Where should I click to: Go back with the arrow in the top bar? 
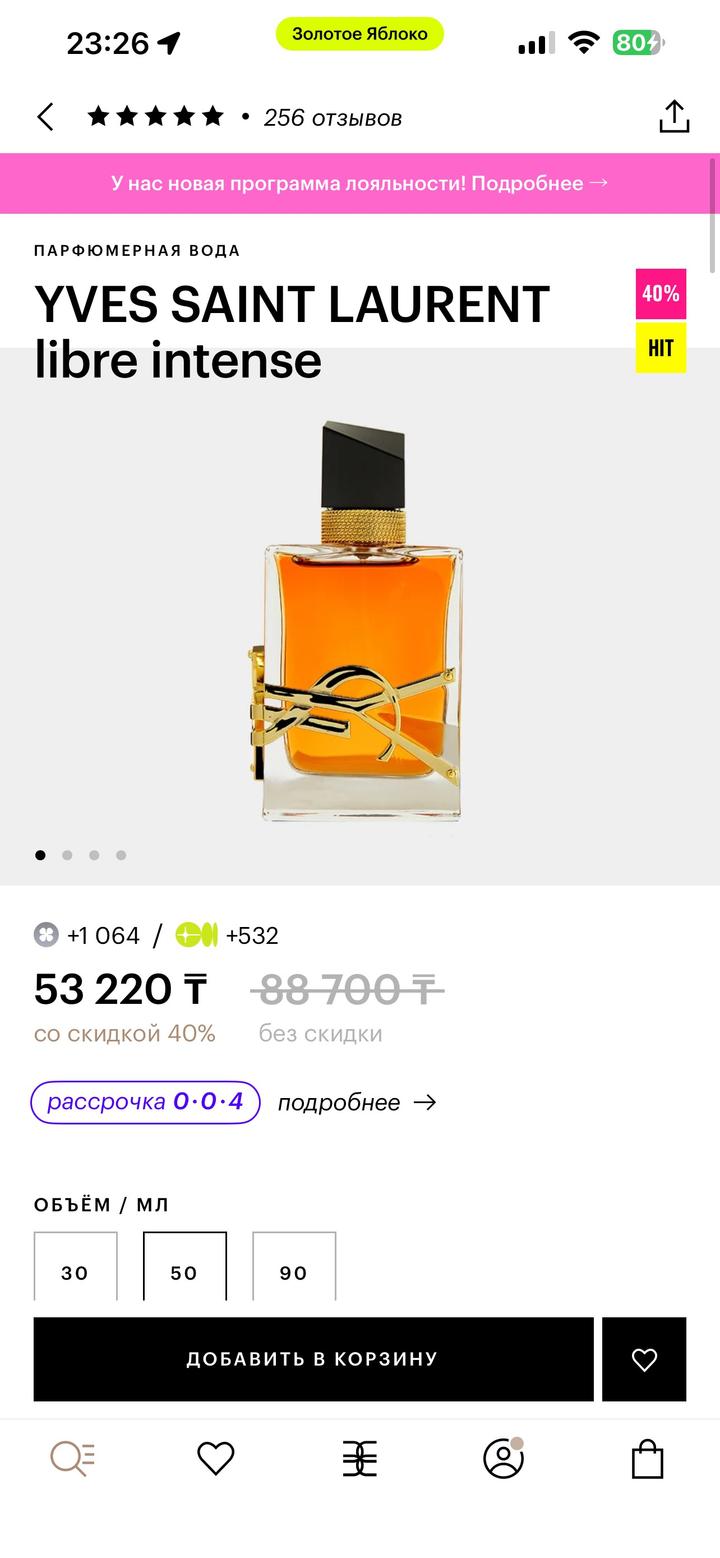point(44,116)
